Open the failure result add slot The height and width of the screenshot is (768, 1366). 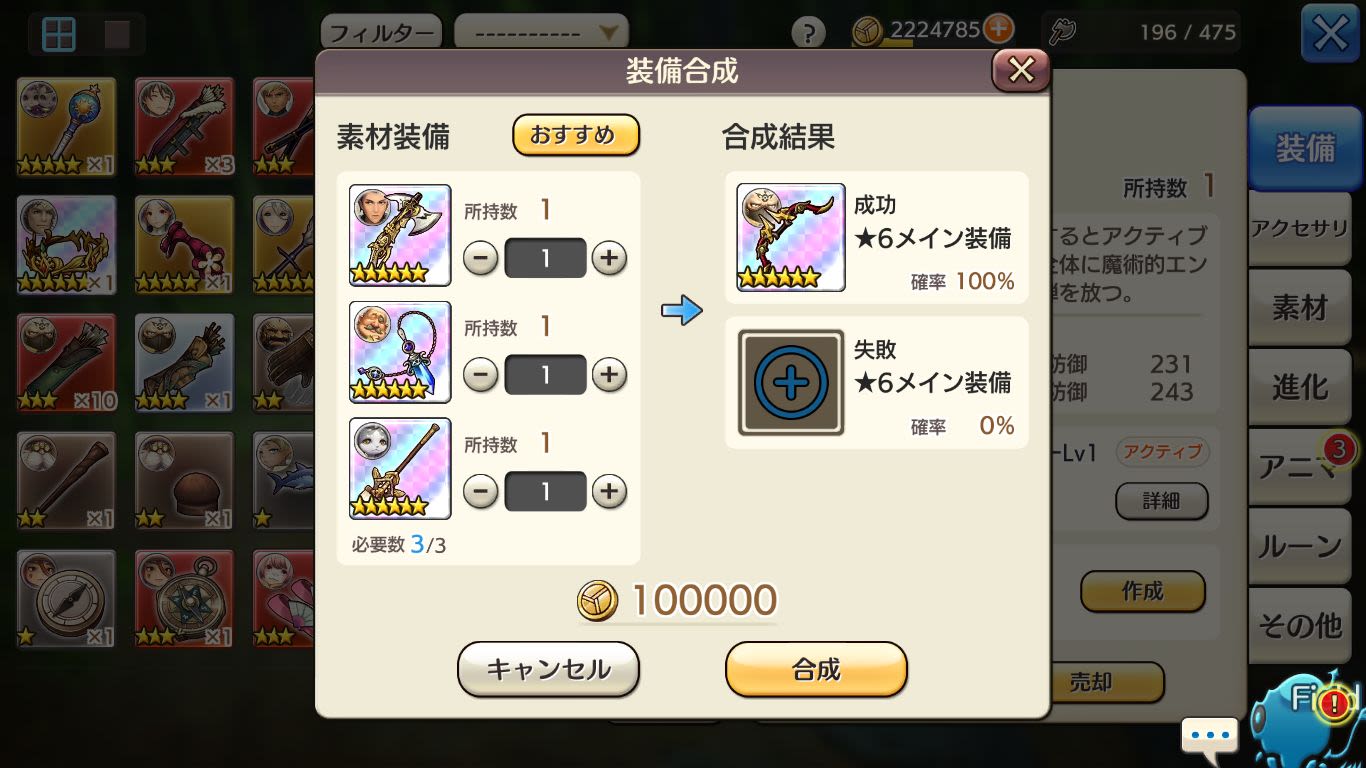791,383
